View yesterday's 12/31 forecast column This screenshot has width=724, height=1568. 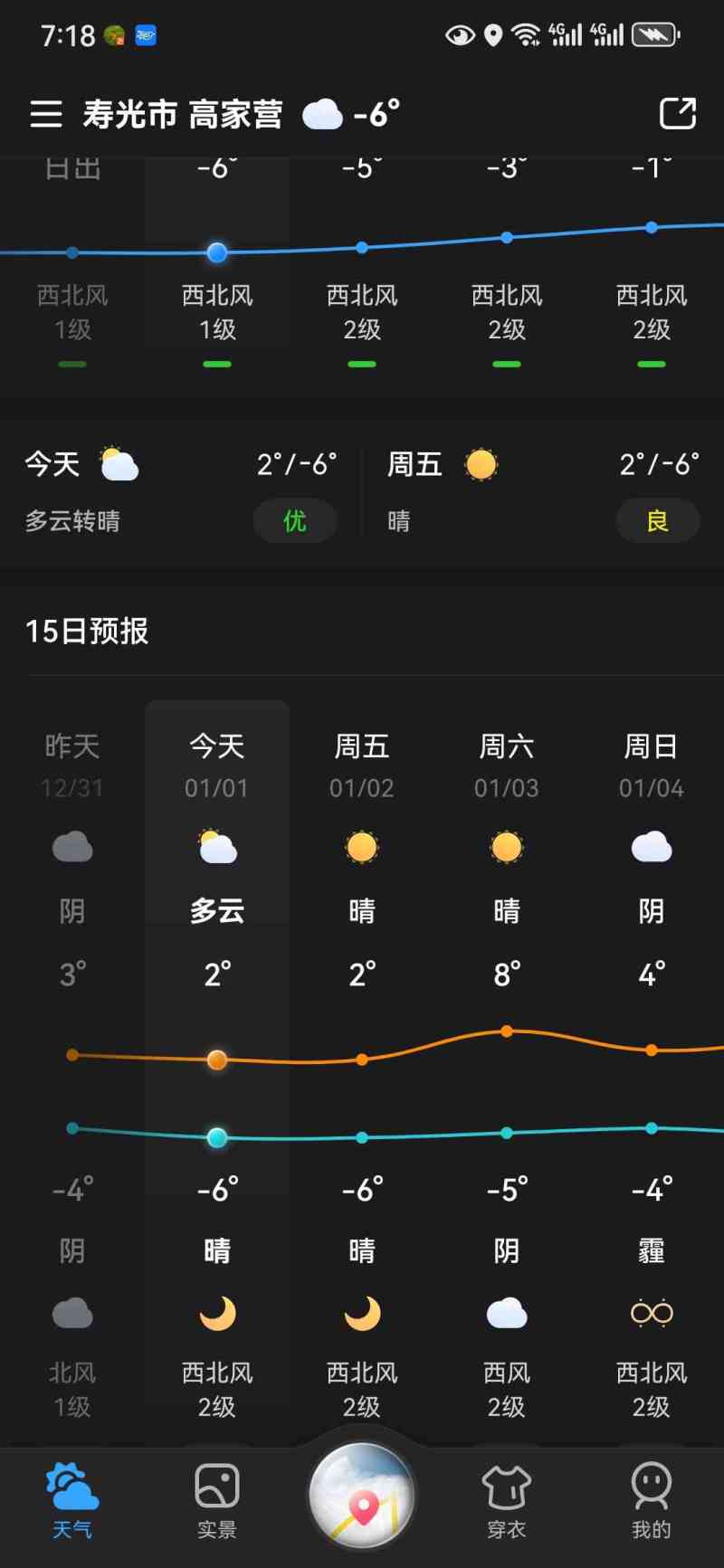pos(72,765)
